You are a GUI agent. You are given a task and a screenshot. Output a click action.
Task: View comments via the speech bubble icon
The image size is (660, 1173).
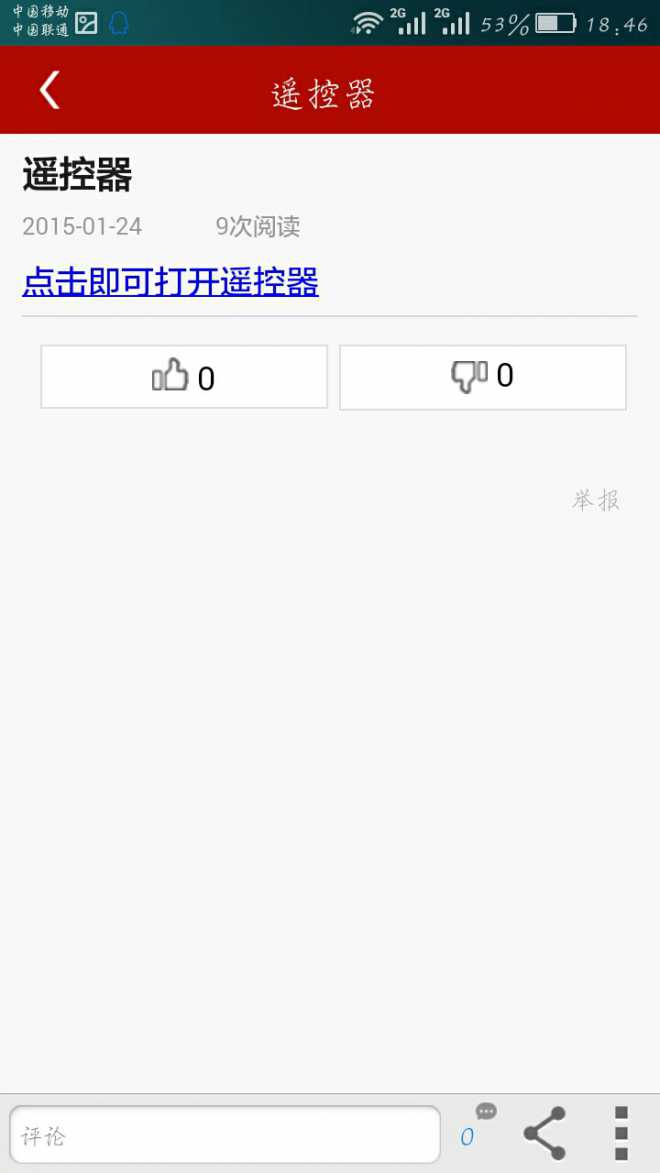478,1125
